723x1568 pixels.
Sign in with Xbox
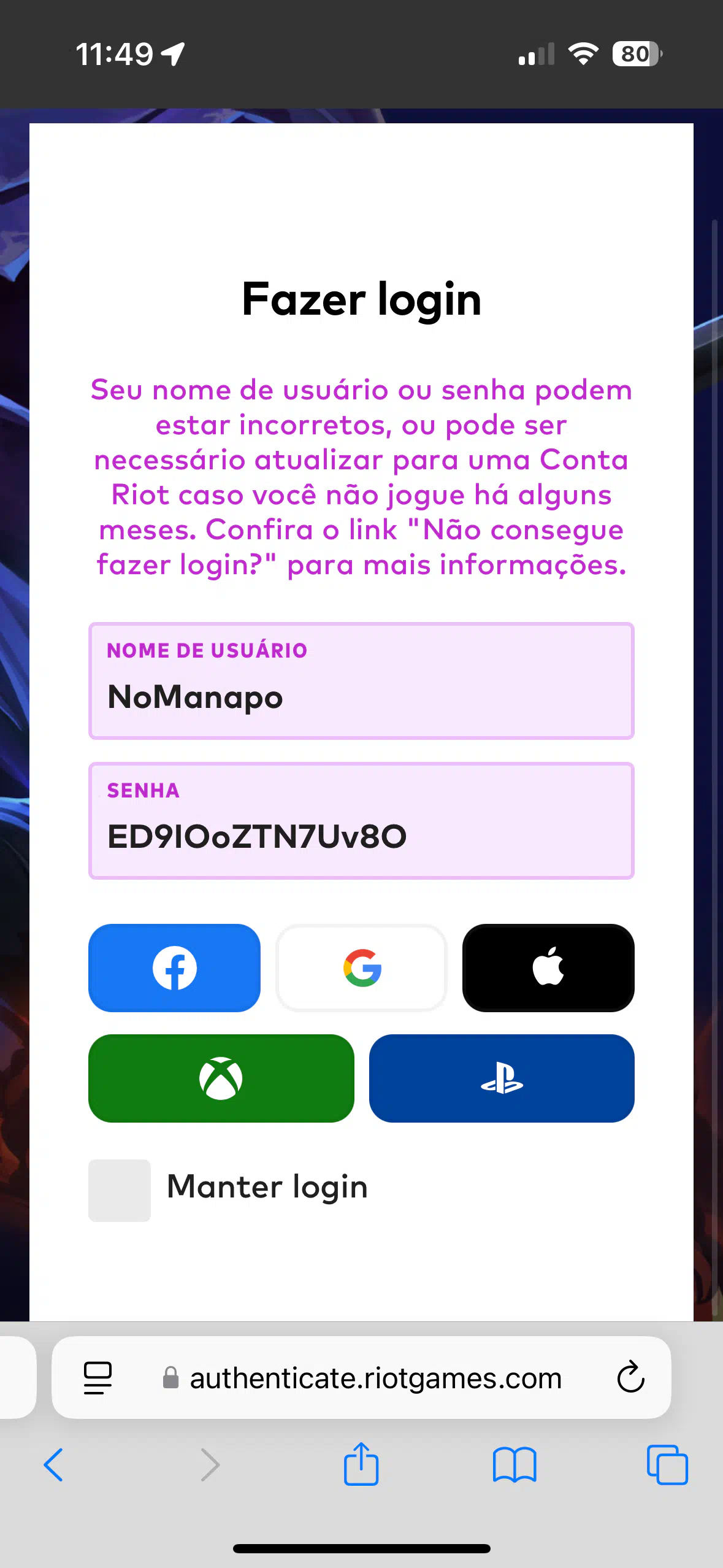tap(221, 1078)
